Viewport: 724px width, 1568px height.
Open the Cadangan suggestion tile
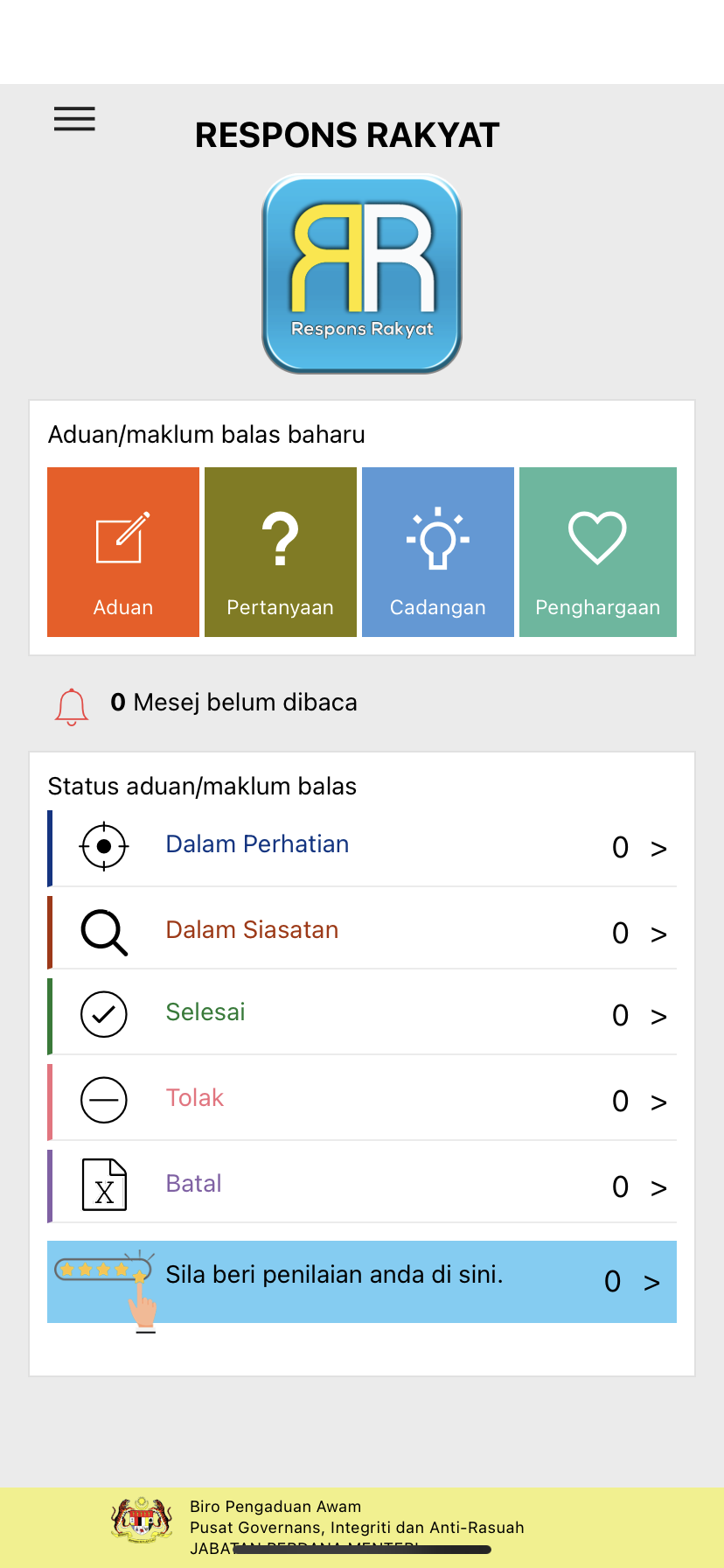438,552
